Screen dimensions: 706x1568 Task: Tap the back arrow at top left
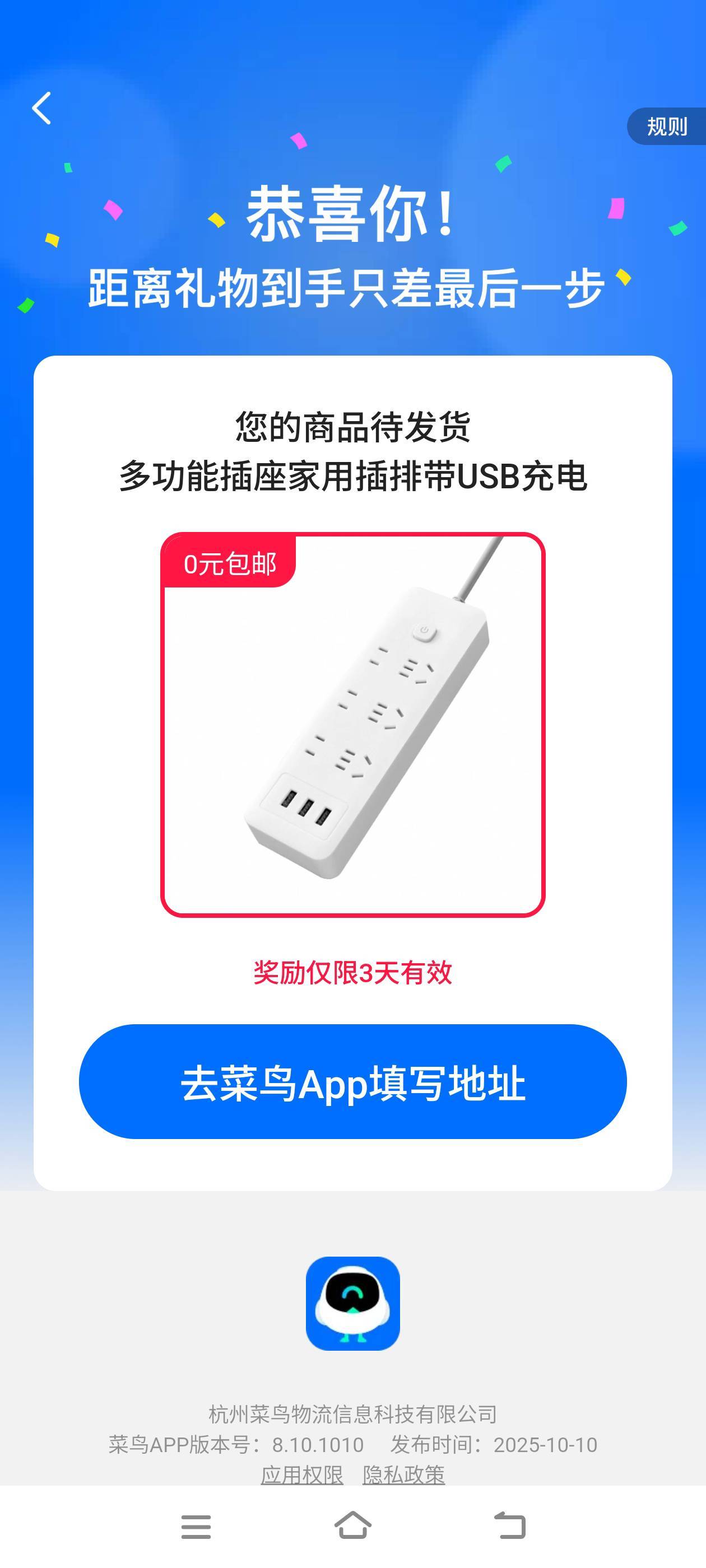41,108
